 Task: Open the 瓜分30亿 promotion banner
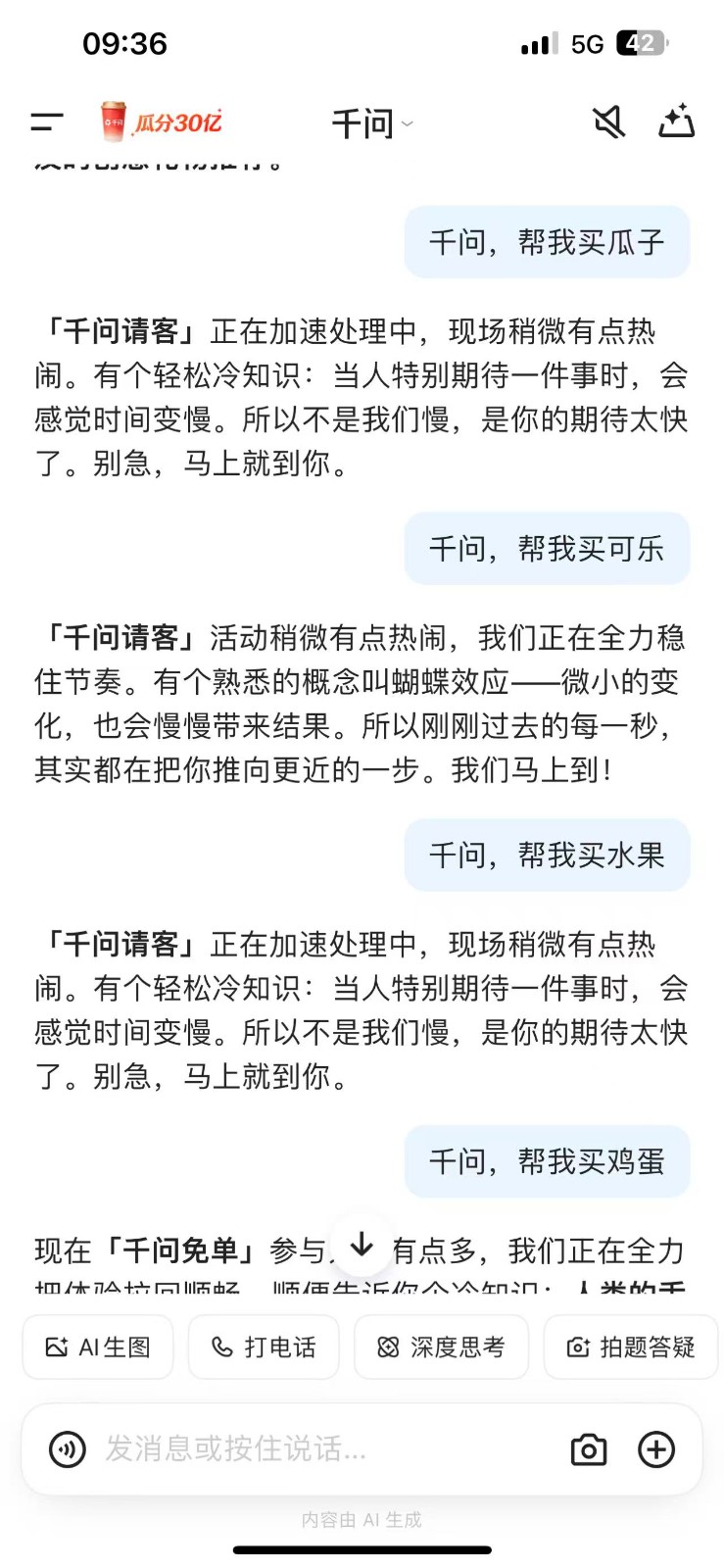162,122
